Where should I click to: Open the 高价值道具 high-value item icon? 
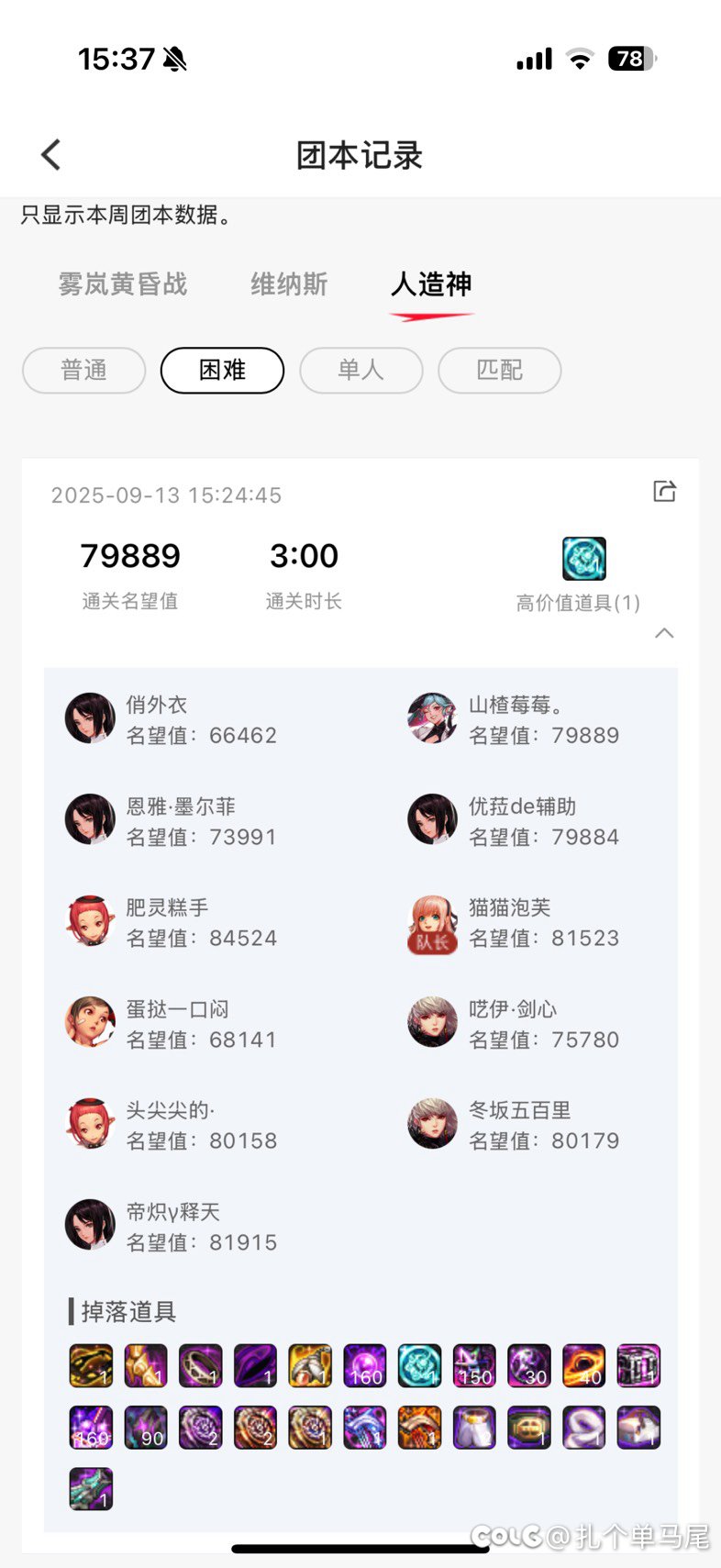coord(584,558)
